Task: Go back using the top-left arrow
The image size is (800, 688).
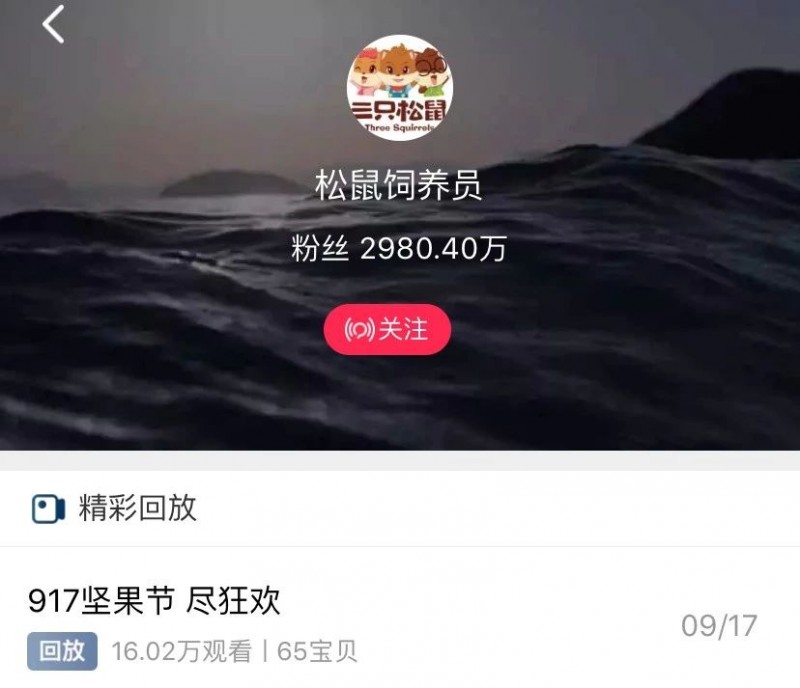Action: (53, 24)
